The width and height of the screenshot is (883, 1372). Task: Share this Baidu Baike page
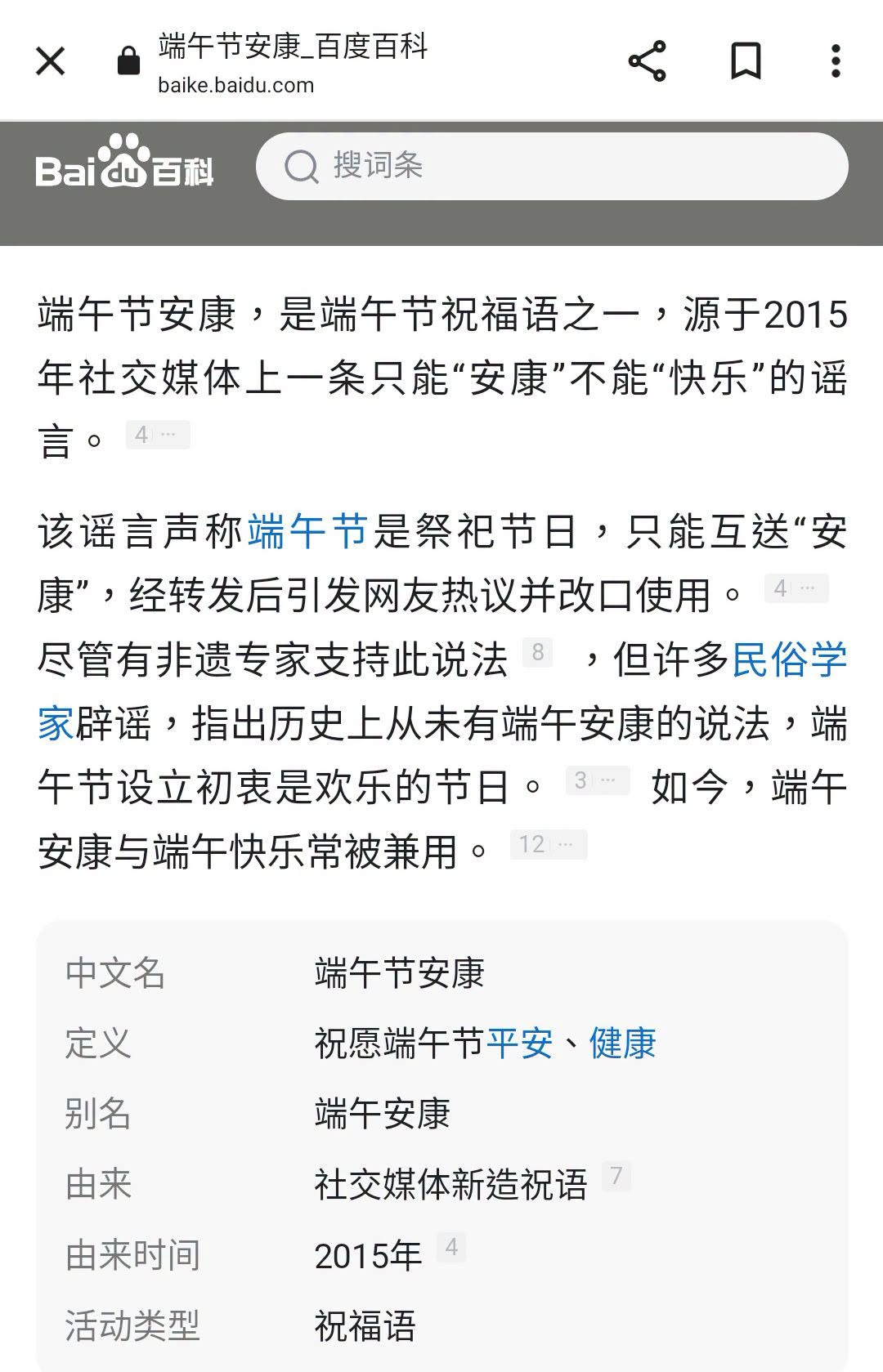coord(648,61)
